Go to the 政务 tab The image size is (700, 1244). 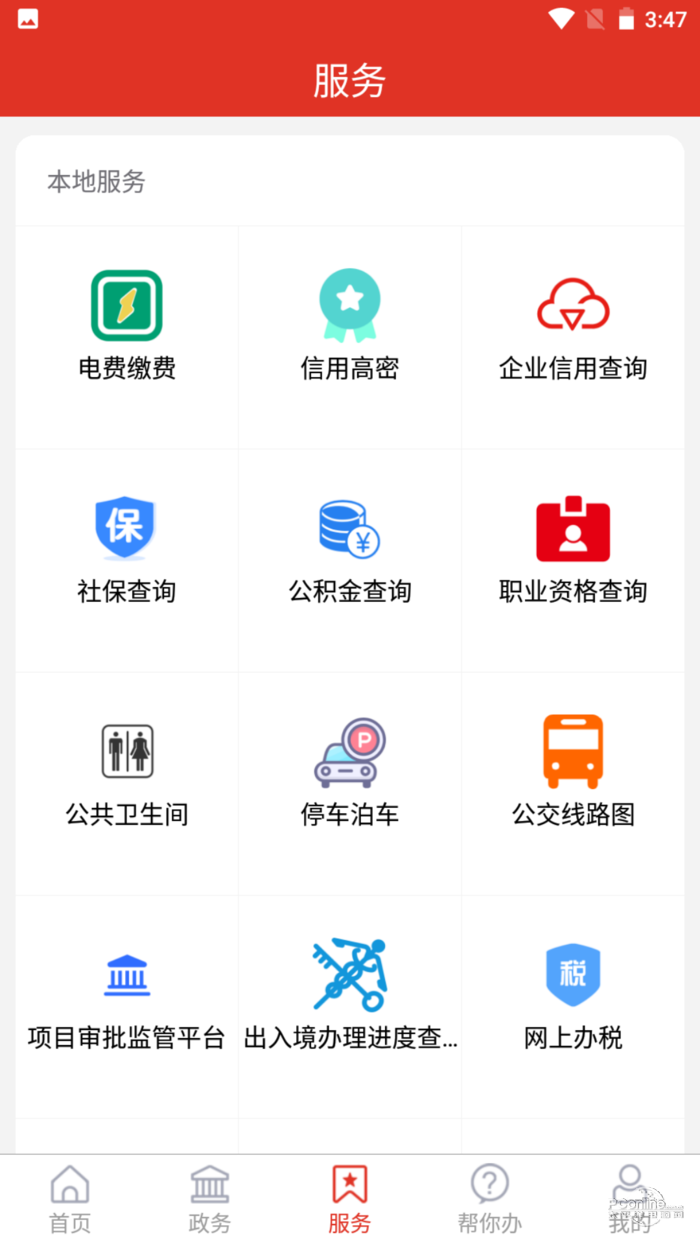[210, 1199]
